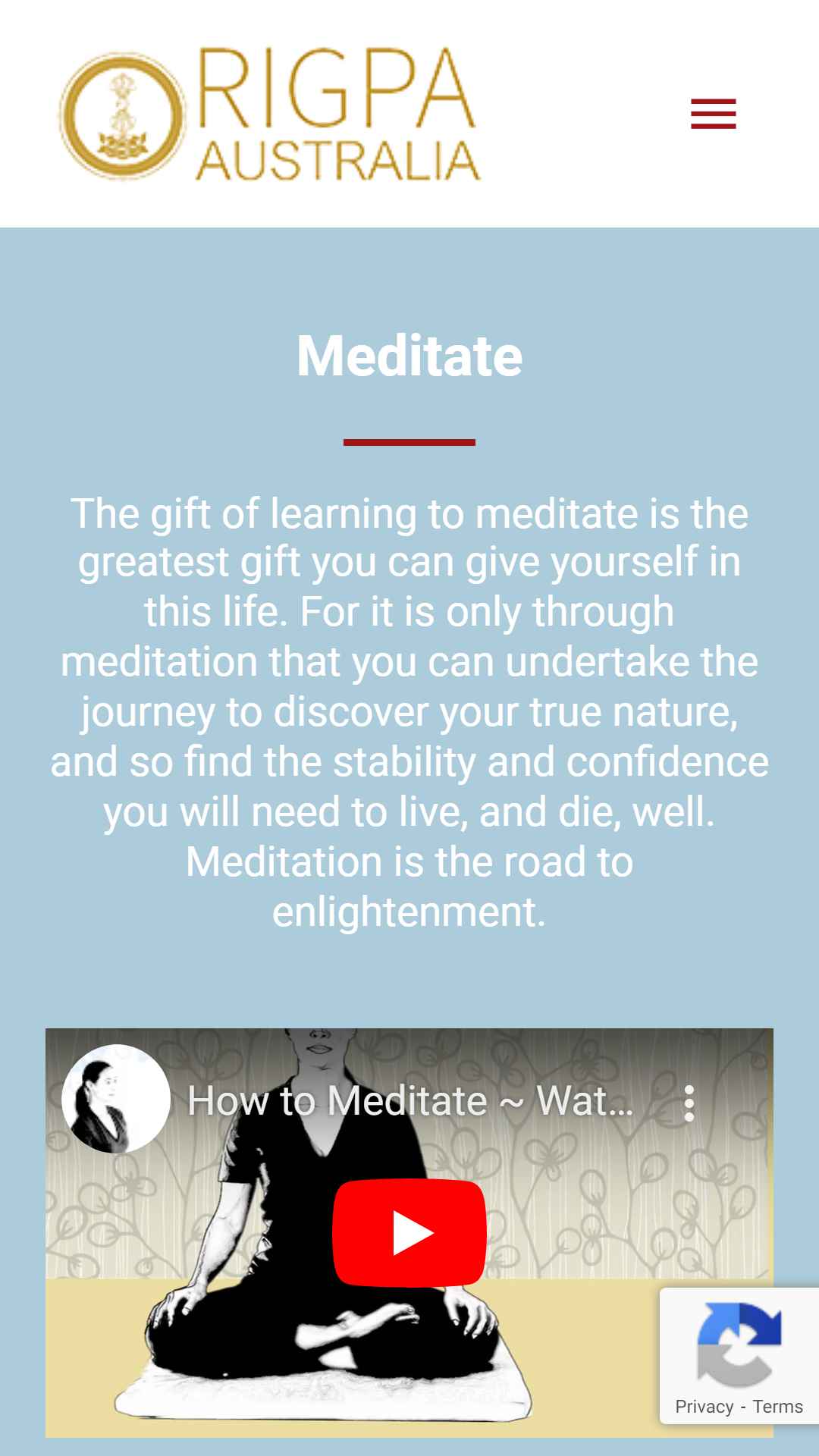
Task: Open the video channel avatar
Action: pos(115,1099)
